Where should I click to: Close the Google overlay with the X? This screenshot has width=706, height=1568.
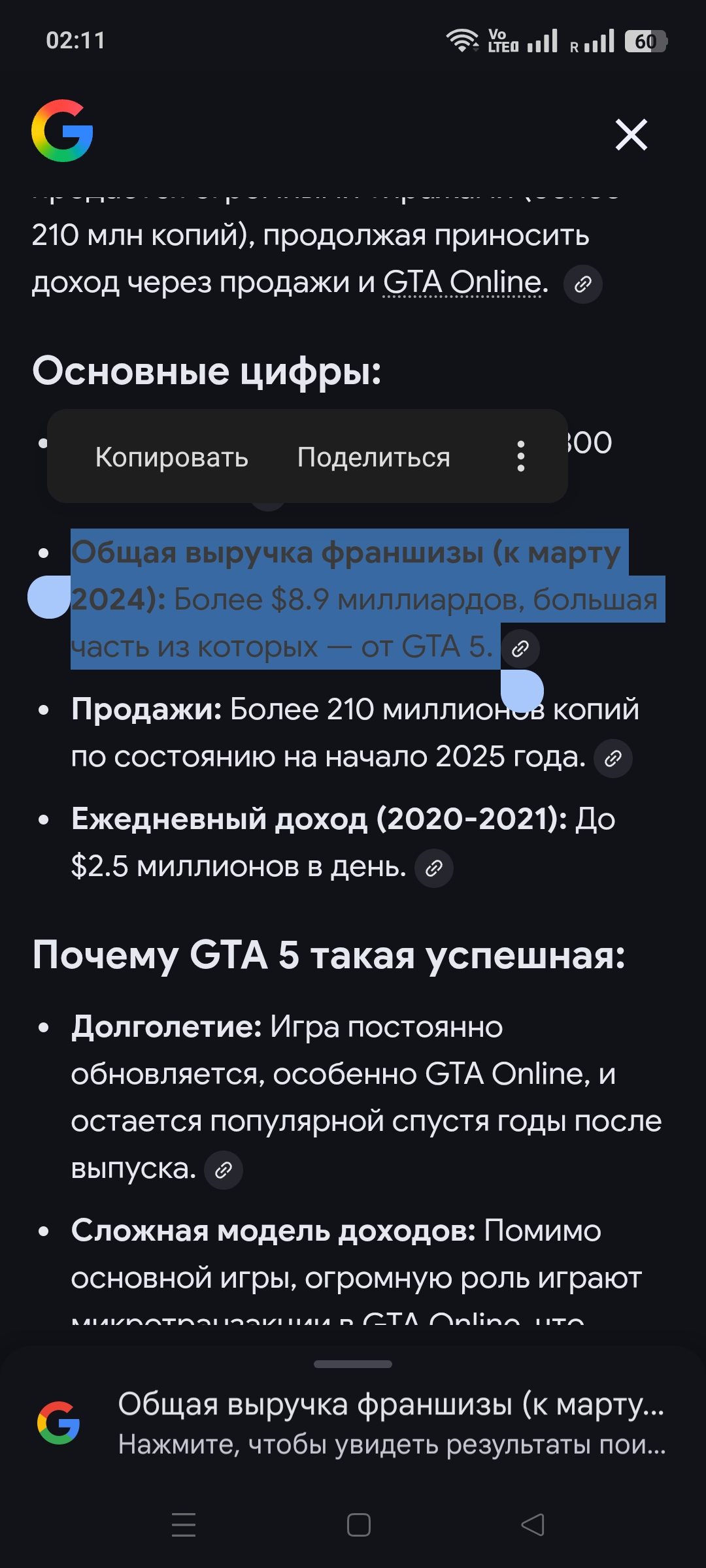point(631,135)
